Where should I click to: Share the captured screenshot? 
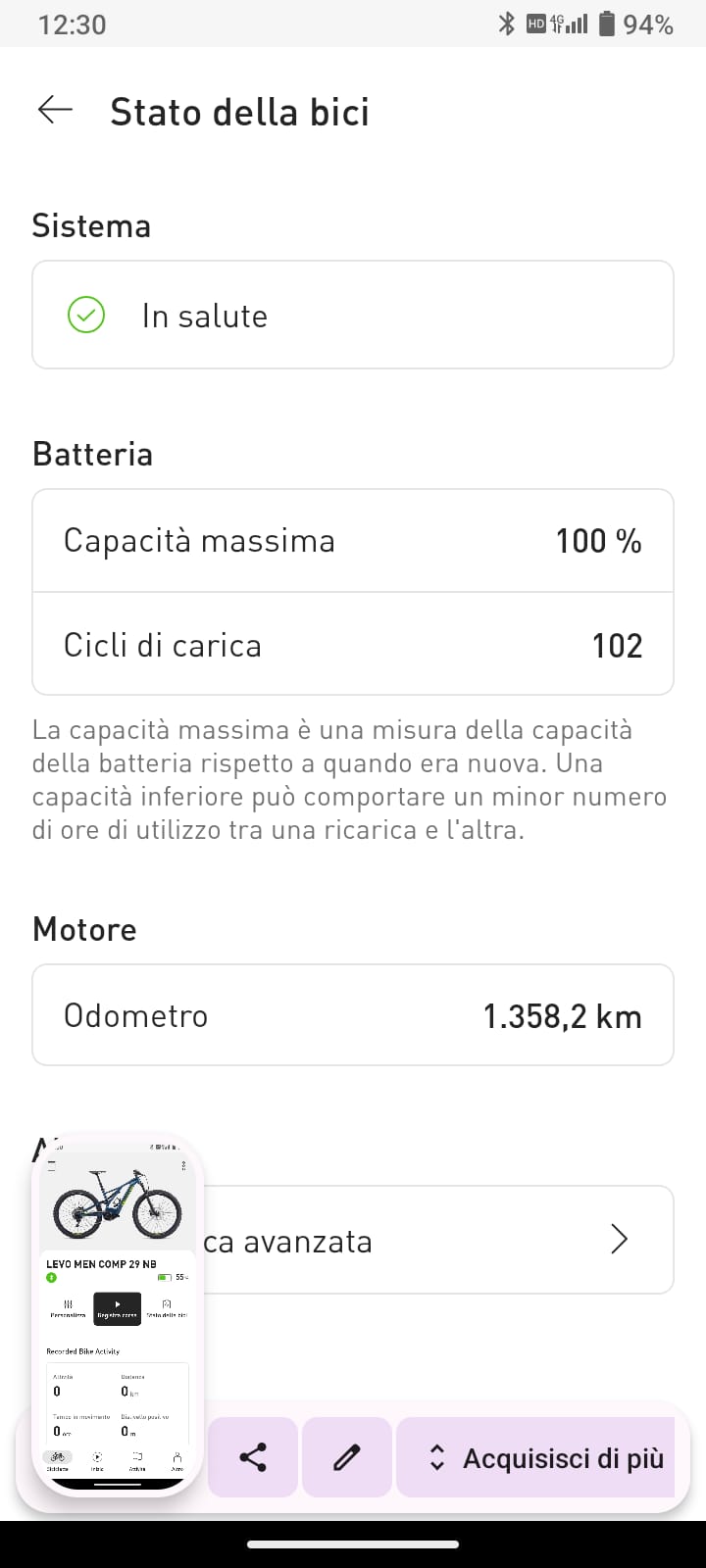[x=253, y=1457]
